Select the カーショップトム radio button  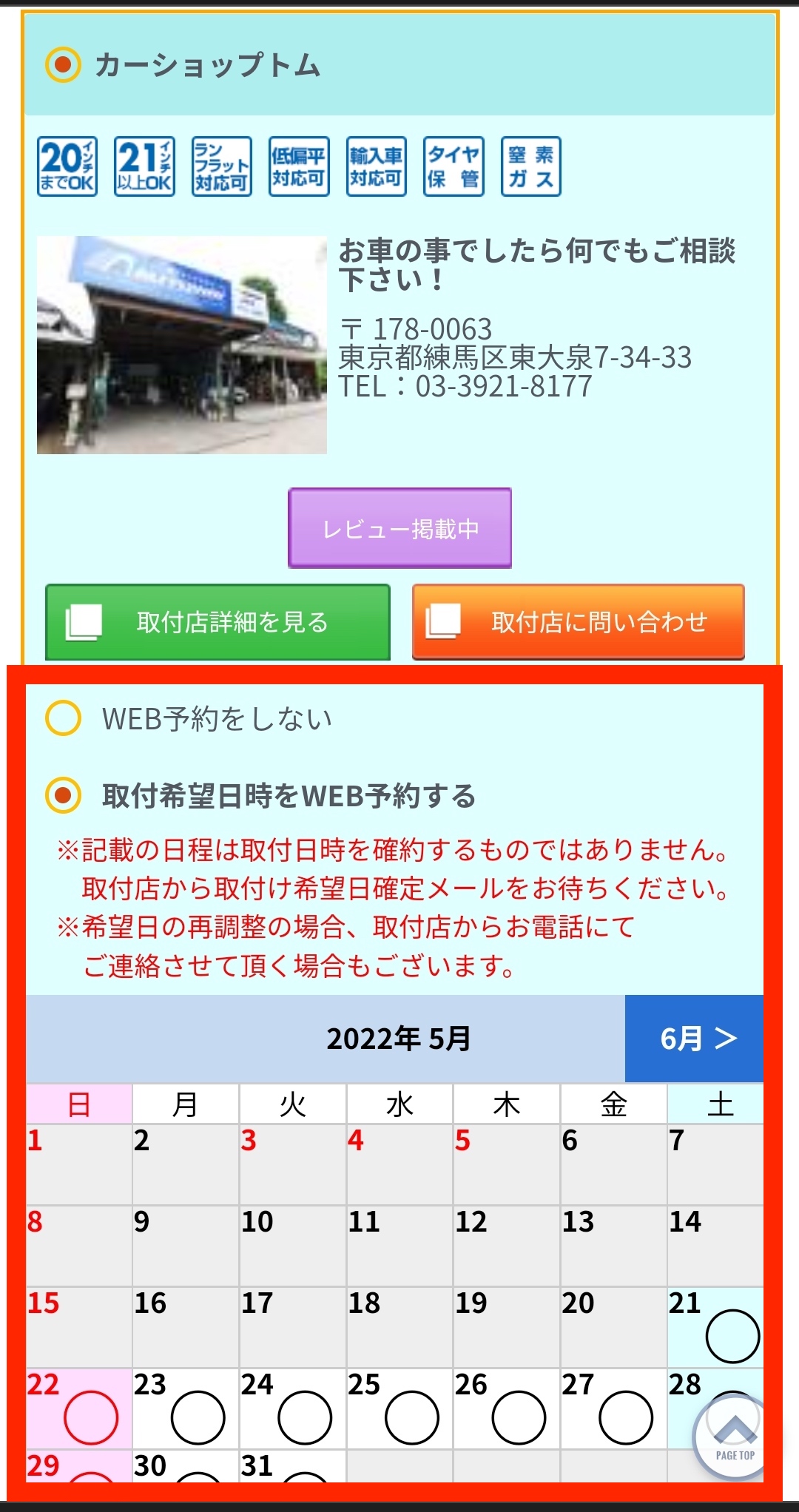click(63, 65)
